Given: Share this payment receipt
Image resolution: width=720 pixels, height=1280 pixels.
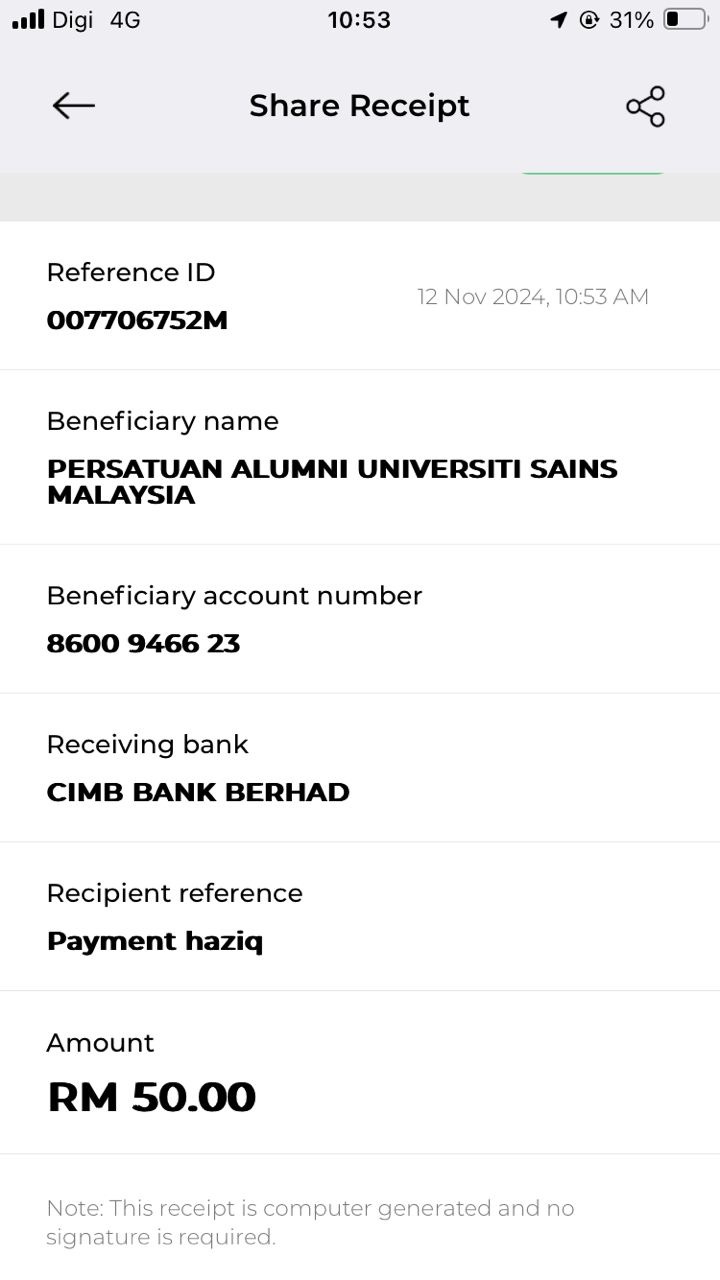Looking at the screenshot, I should pyautogui.click(x=645, y=107).
